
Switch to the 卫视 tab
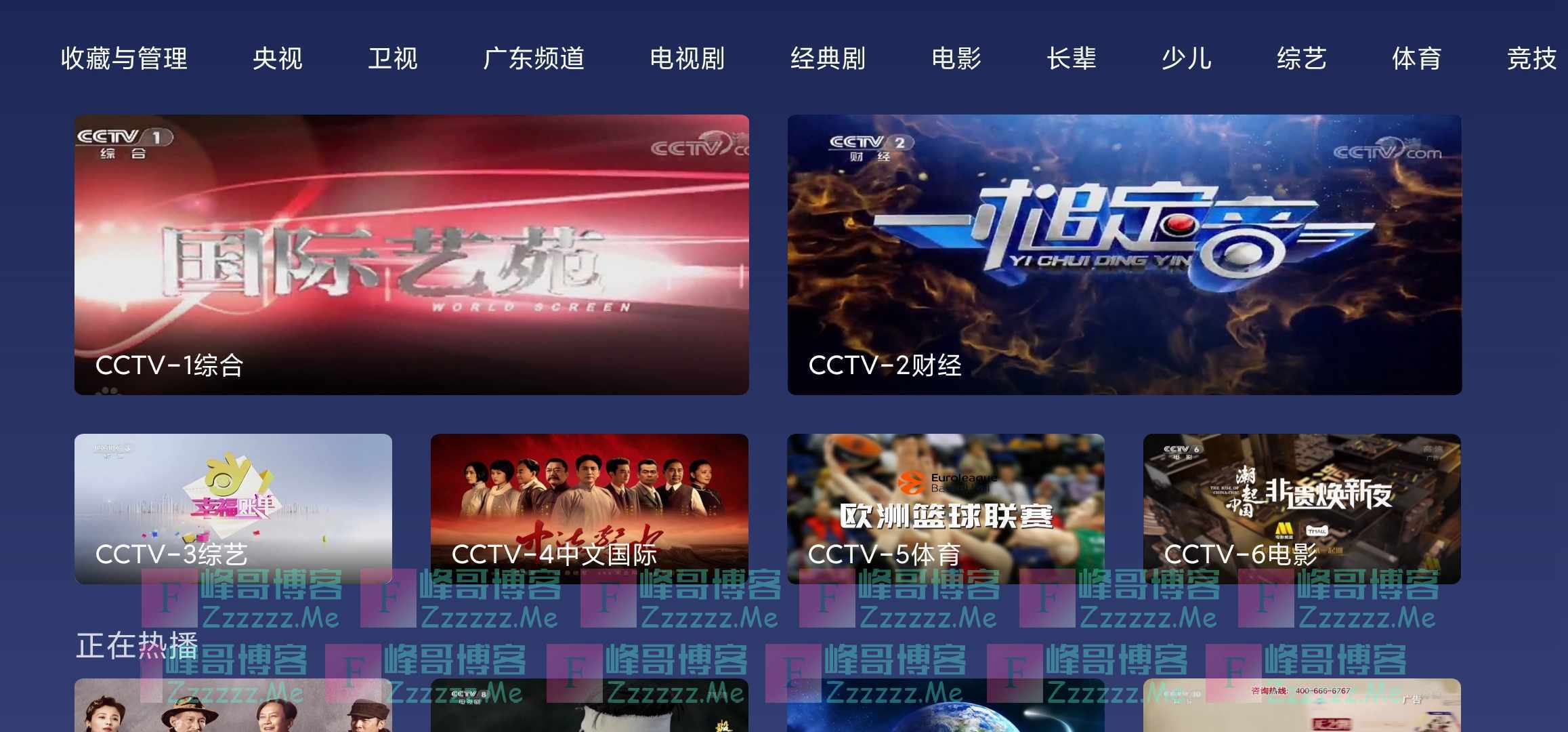pyautogui.click(x=393, y=59)
